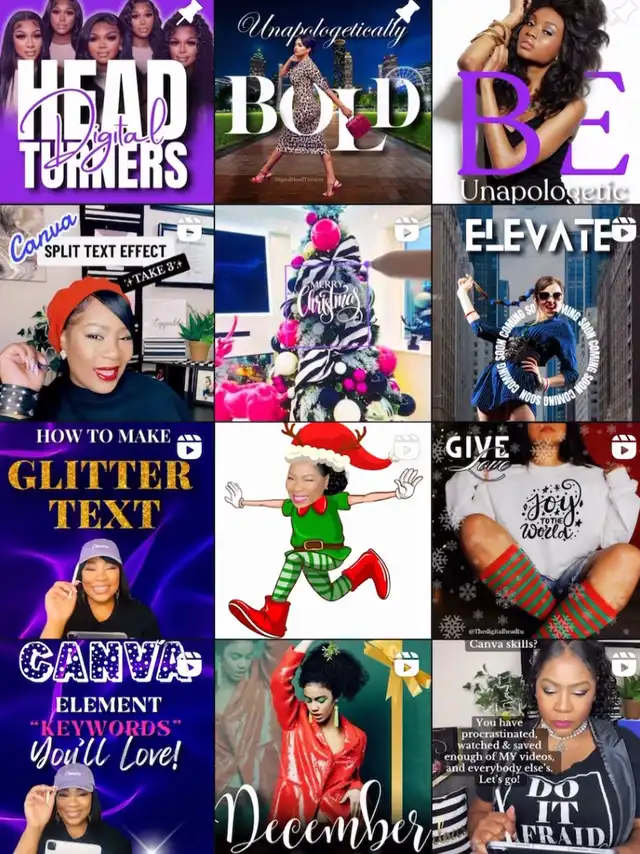Play the Do It Afraid Canva skills reel
Viewport: 640px width, 854px height.
tap(537, 747)
